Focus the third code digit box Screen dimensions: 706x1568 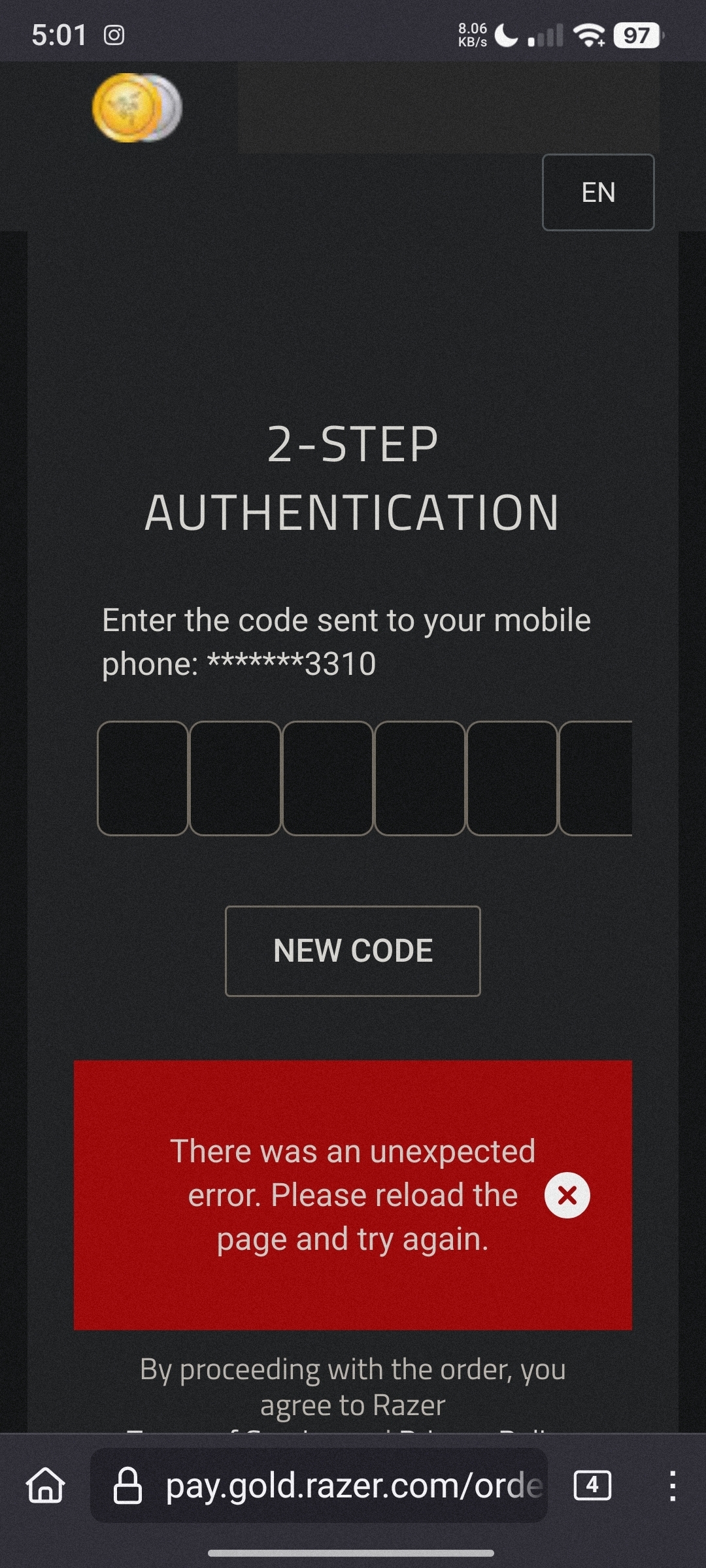tap(327, 778)
